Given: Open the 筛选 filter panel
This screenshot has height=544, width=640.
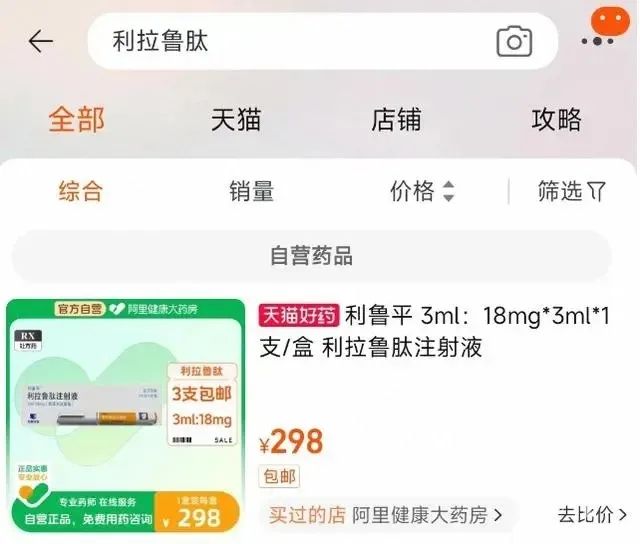Looking at the screenshot, I should pos(571,191).
